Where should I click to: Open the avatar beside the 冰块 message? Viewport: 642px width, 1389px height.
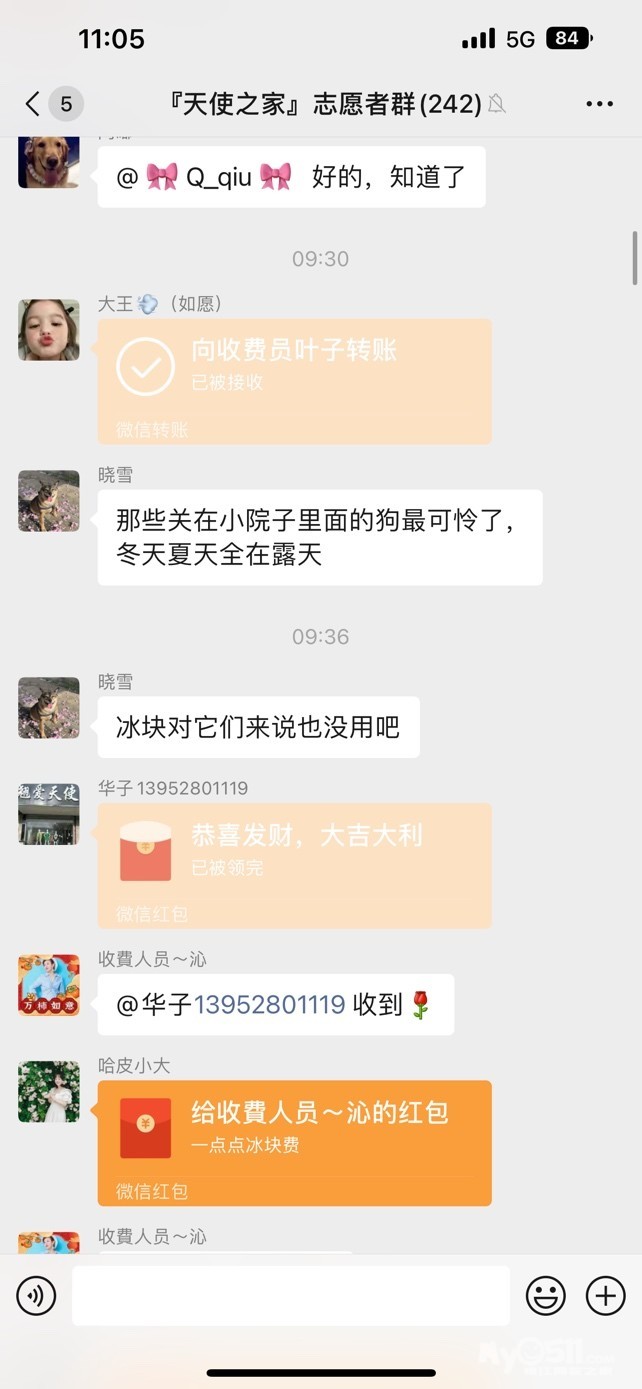(x=49, y=708)
